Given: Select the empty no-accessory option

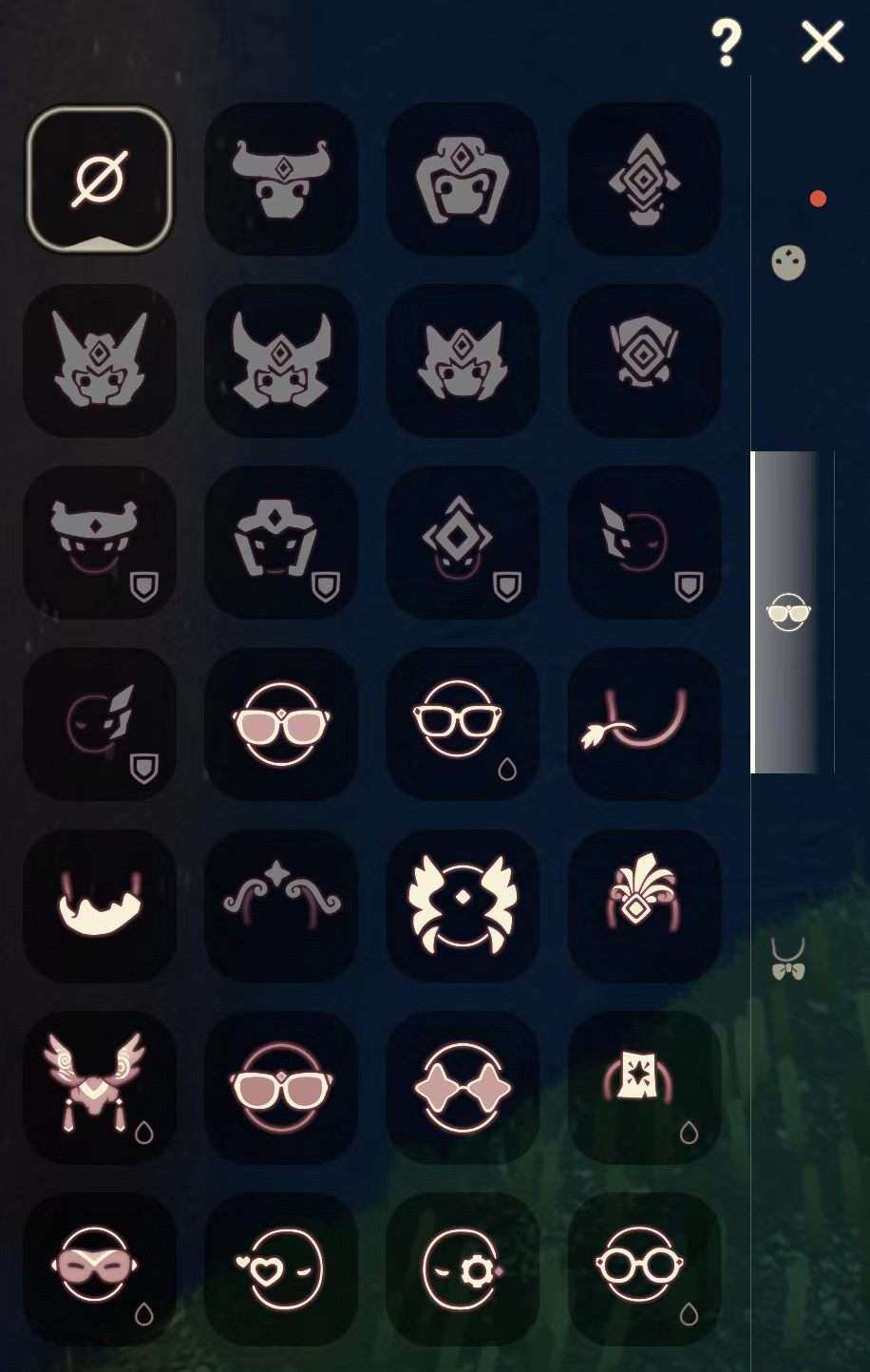Looking at the screenshot, I should (x=100, y=179).
